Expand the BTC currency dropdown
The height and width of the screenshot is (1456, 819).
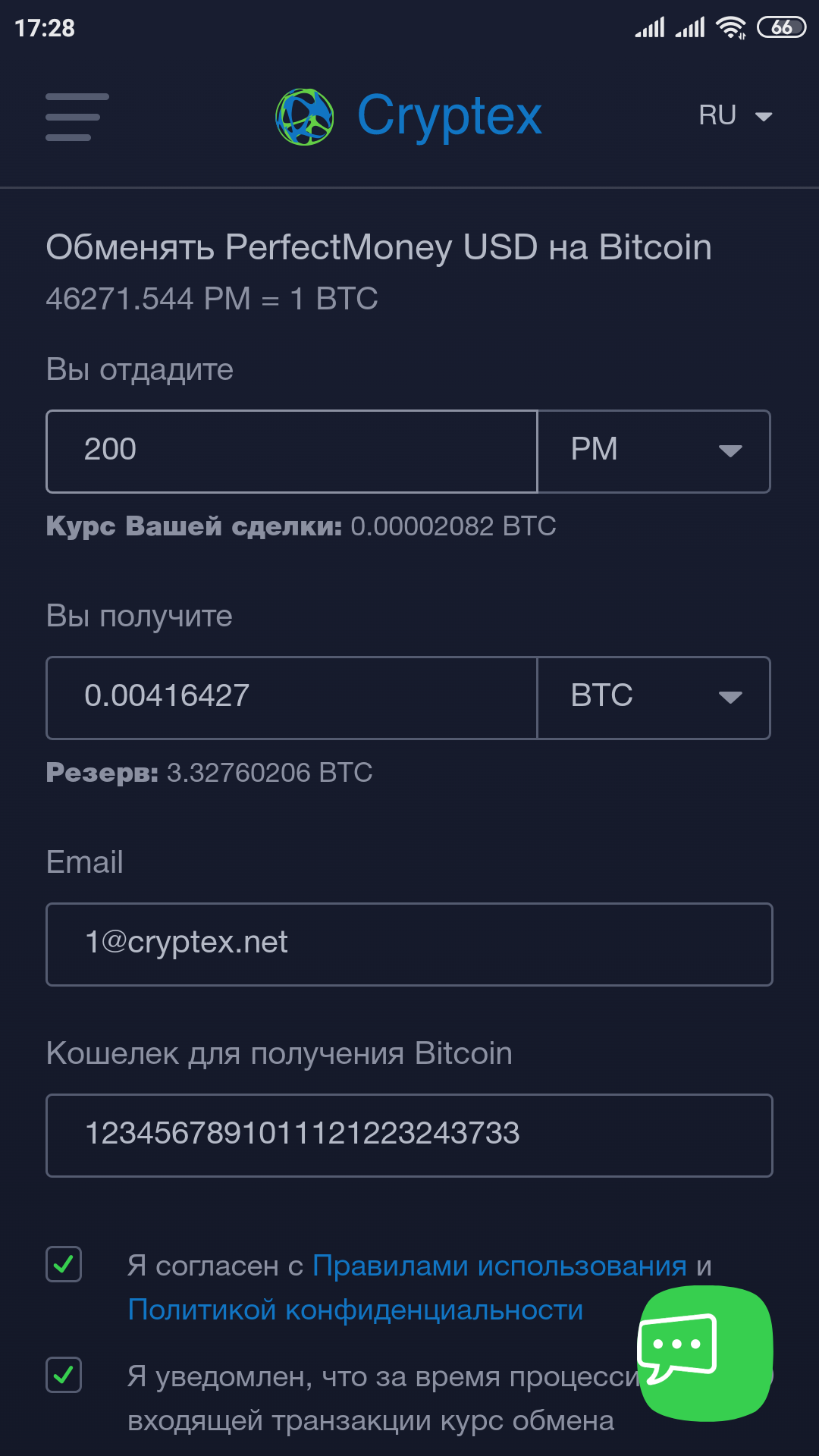click(654, 698)
